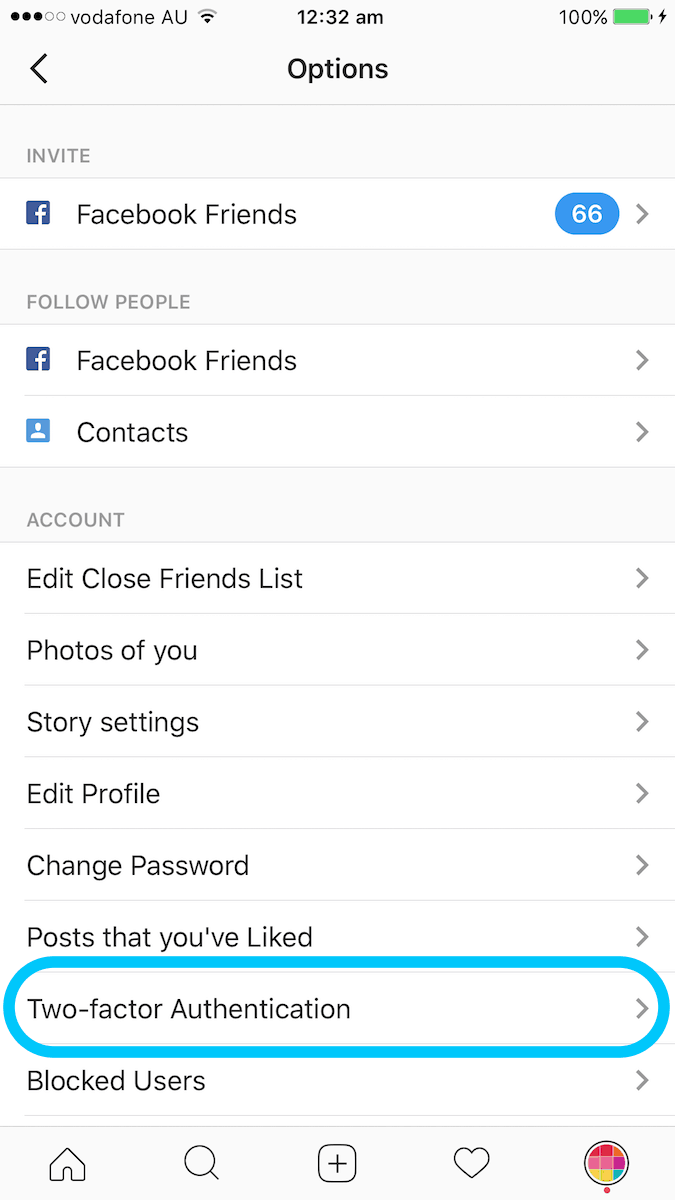Image resolution: width=675 pixels, height=1200 pixels.
Task: Go back from the Options screen
Action: point(39,69)
